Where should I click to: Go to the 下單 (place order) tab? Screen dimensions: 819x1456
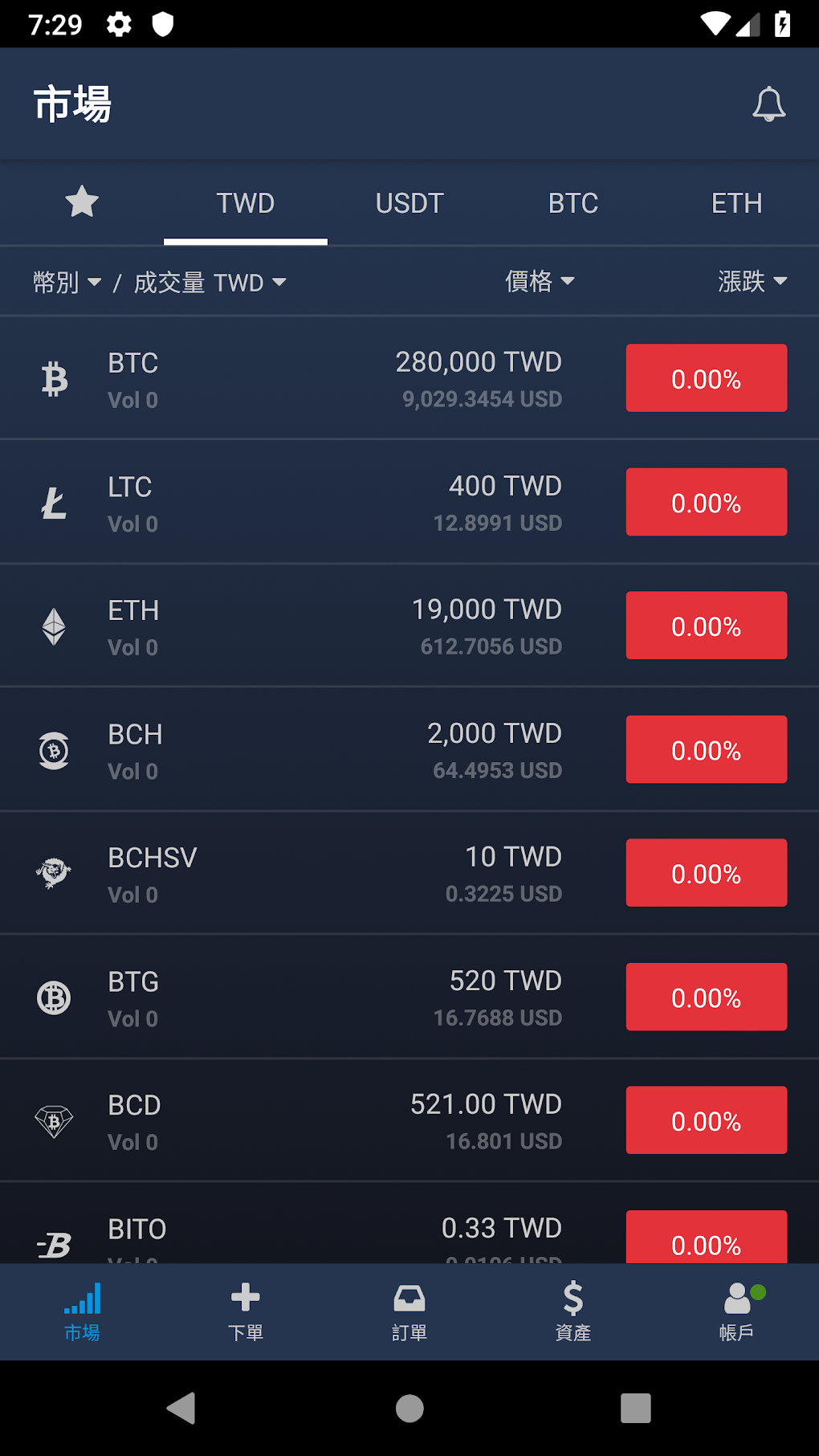coord(246,1312)
